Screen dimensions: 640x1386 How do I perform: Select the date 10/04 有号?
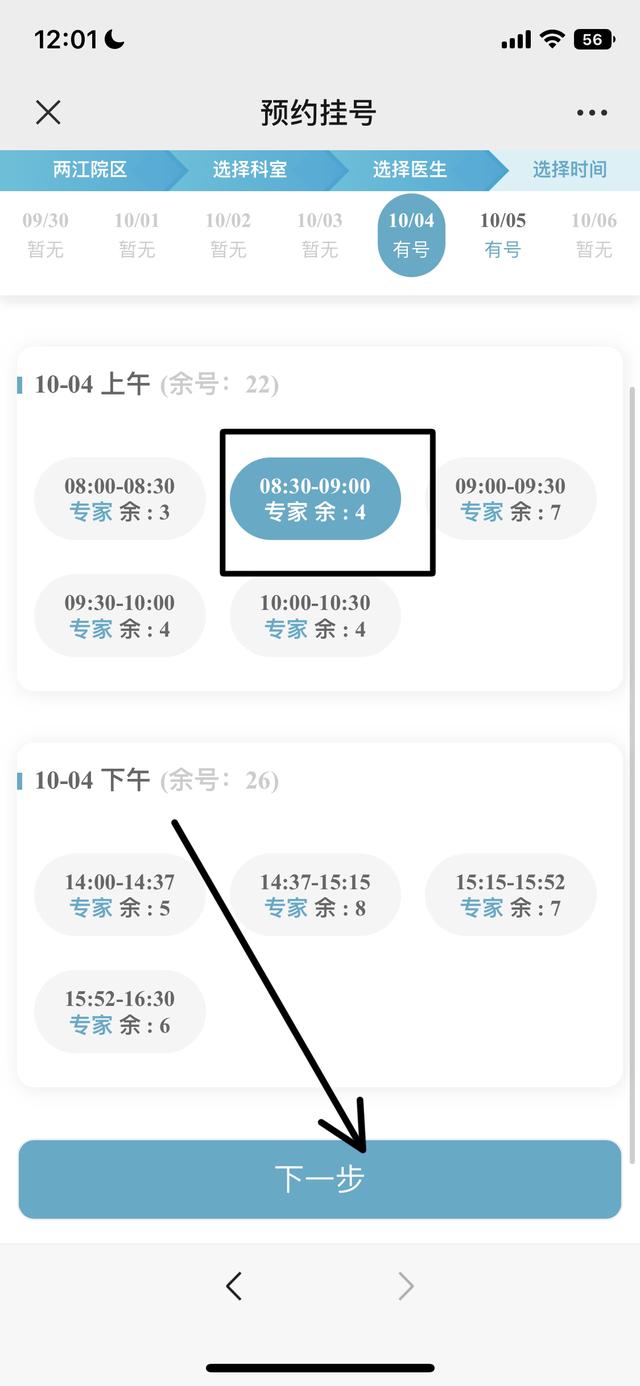pyautogui.click(x=411, y=235)
